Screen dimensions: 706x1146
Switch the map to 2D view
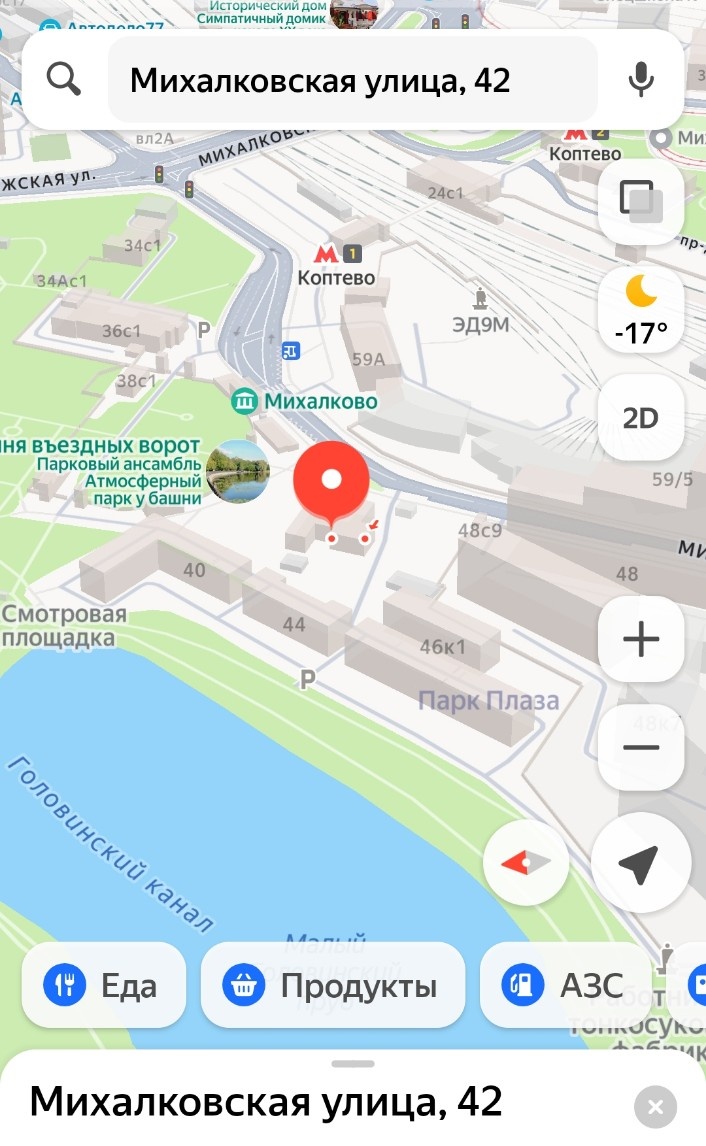641,417
